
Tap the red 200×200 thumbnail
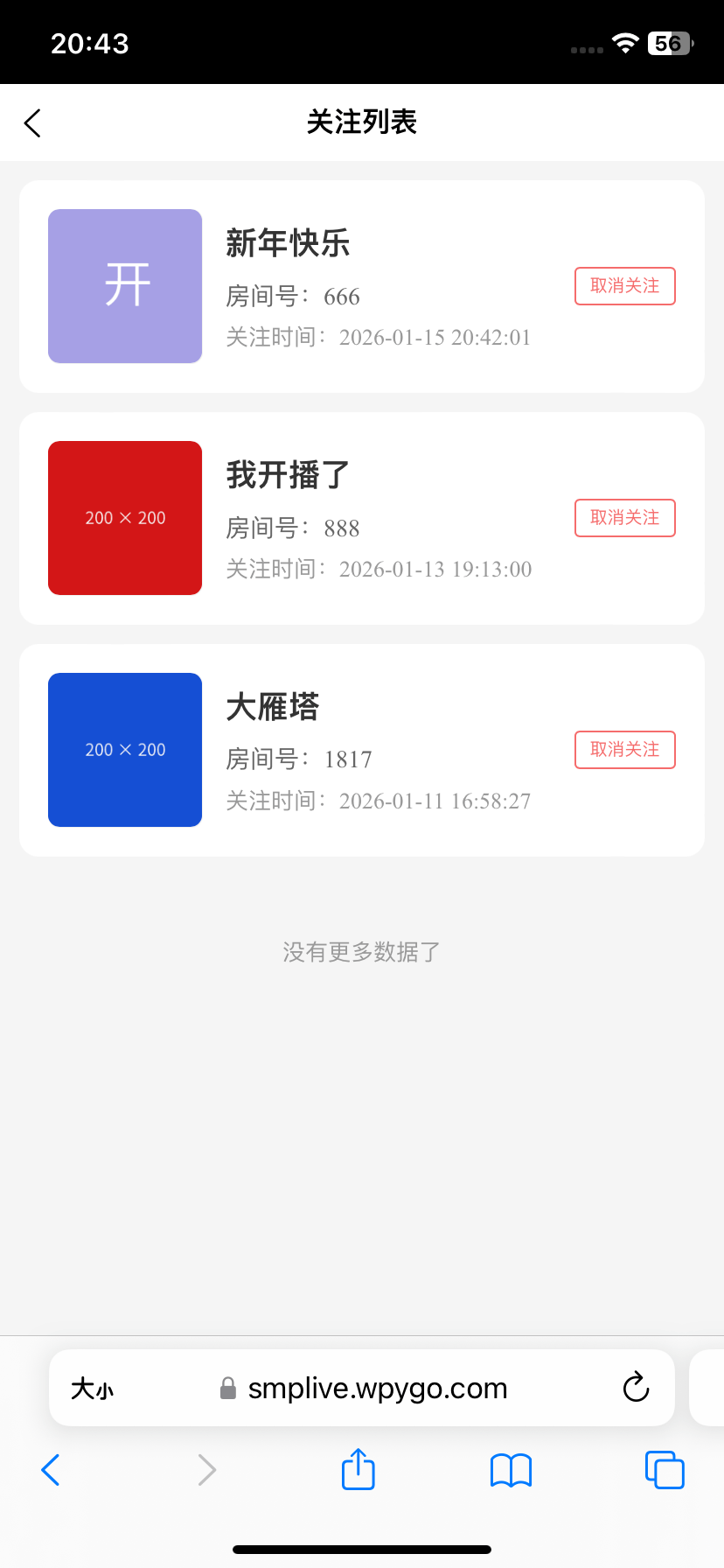(124, 518)
